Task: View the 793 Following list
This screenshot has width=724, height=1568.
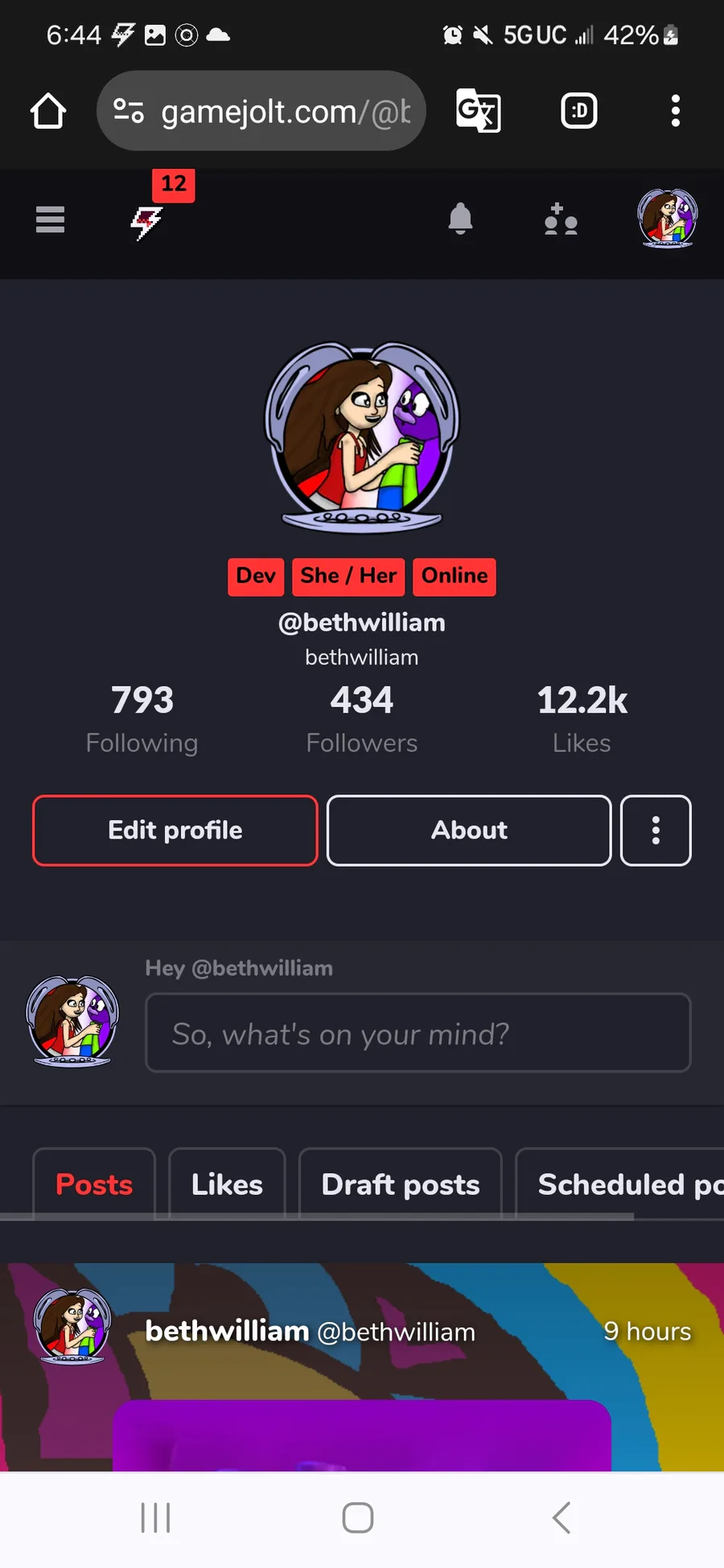Action: coord(142,720)
